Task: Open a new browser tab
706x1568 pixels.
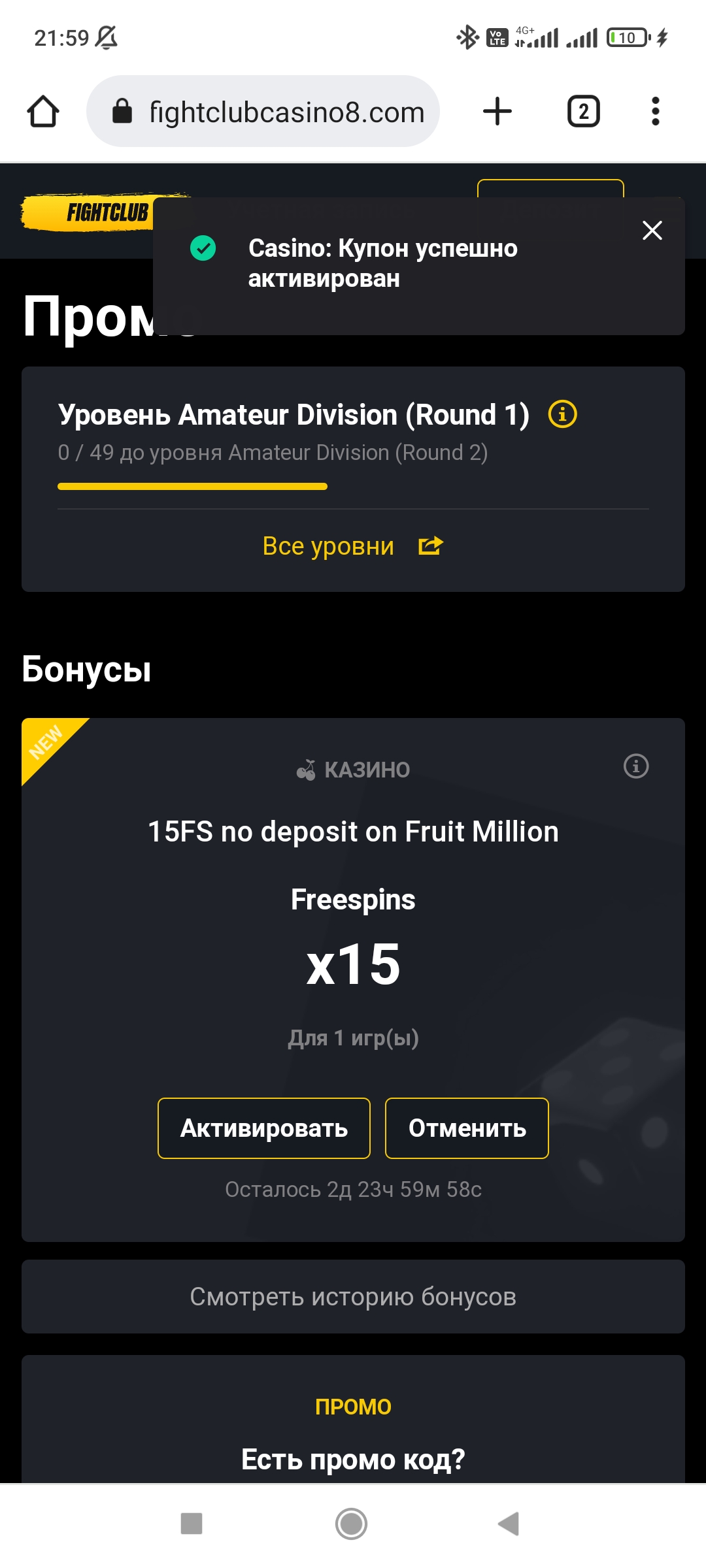Action: pyautogui.click(x=497, y=111)
